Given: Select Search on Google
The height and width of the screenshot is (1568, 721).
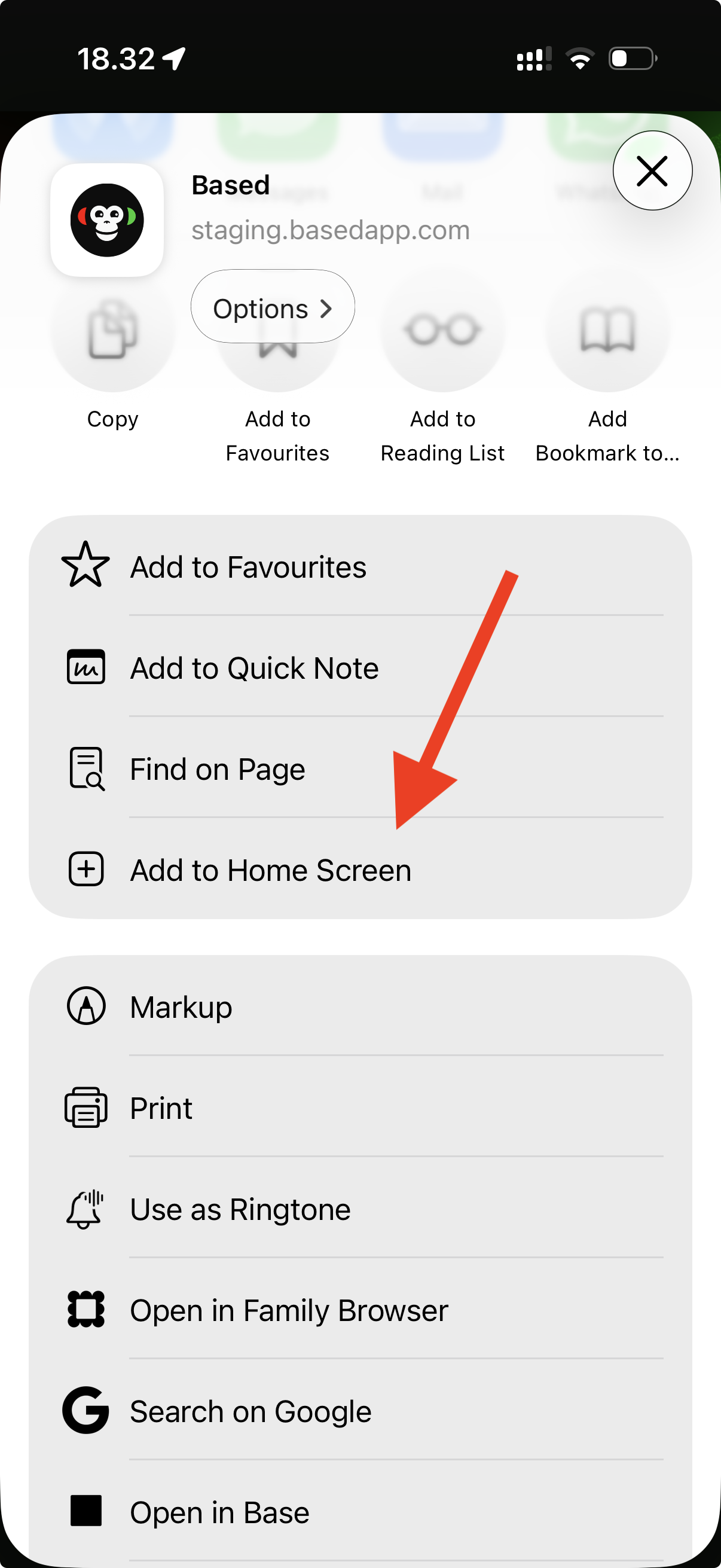Looking at the screenshot, I should click(x=359, y=1411).
